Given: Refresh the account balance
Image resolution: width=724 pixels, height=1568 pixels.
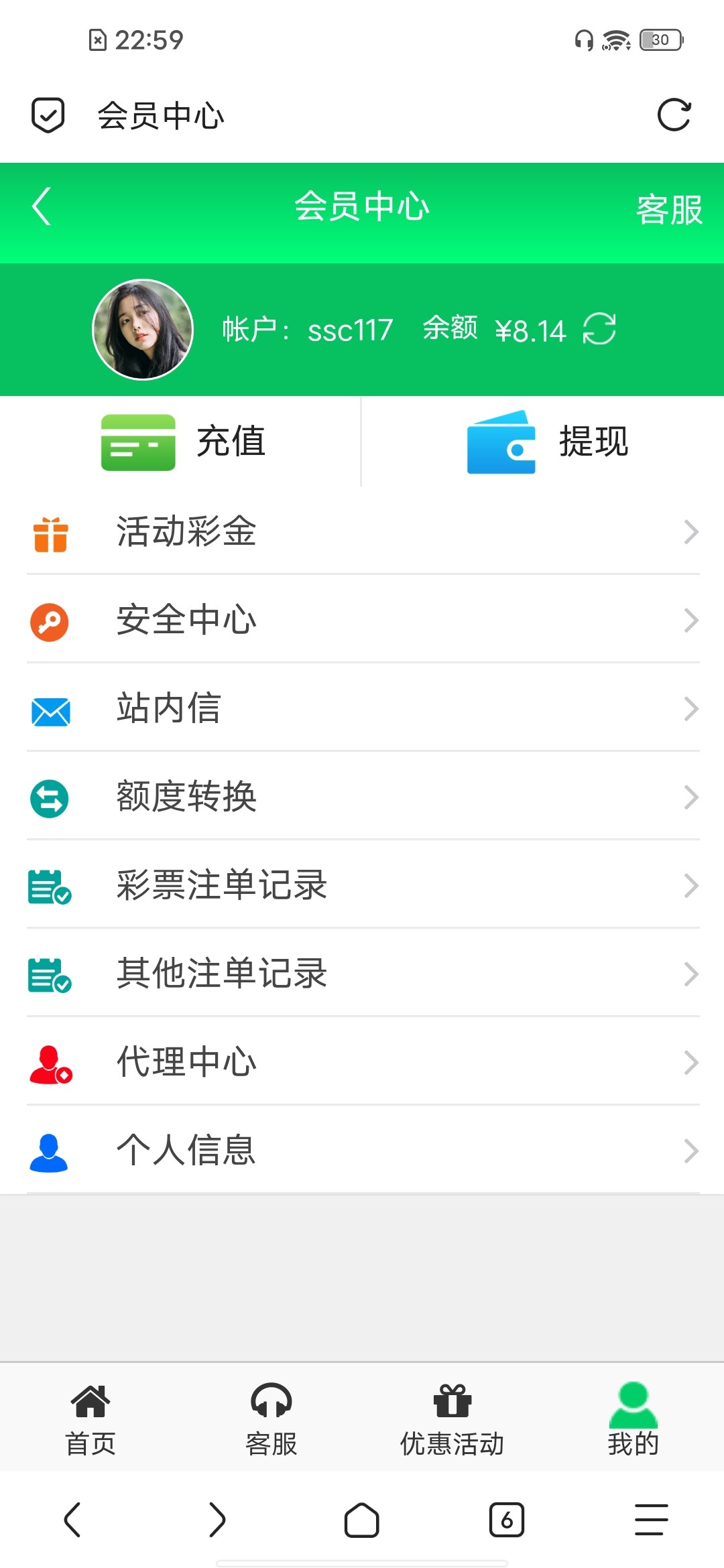Looking at the screenshot, I should 599,329.
